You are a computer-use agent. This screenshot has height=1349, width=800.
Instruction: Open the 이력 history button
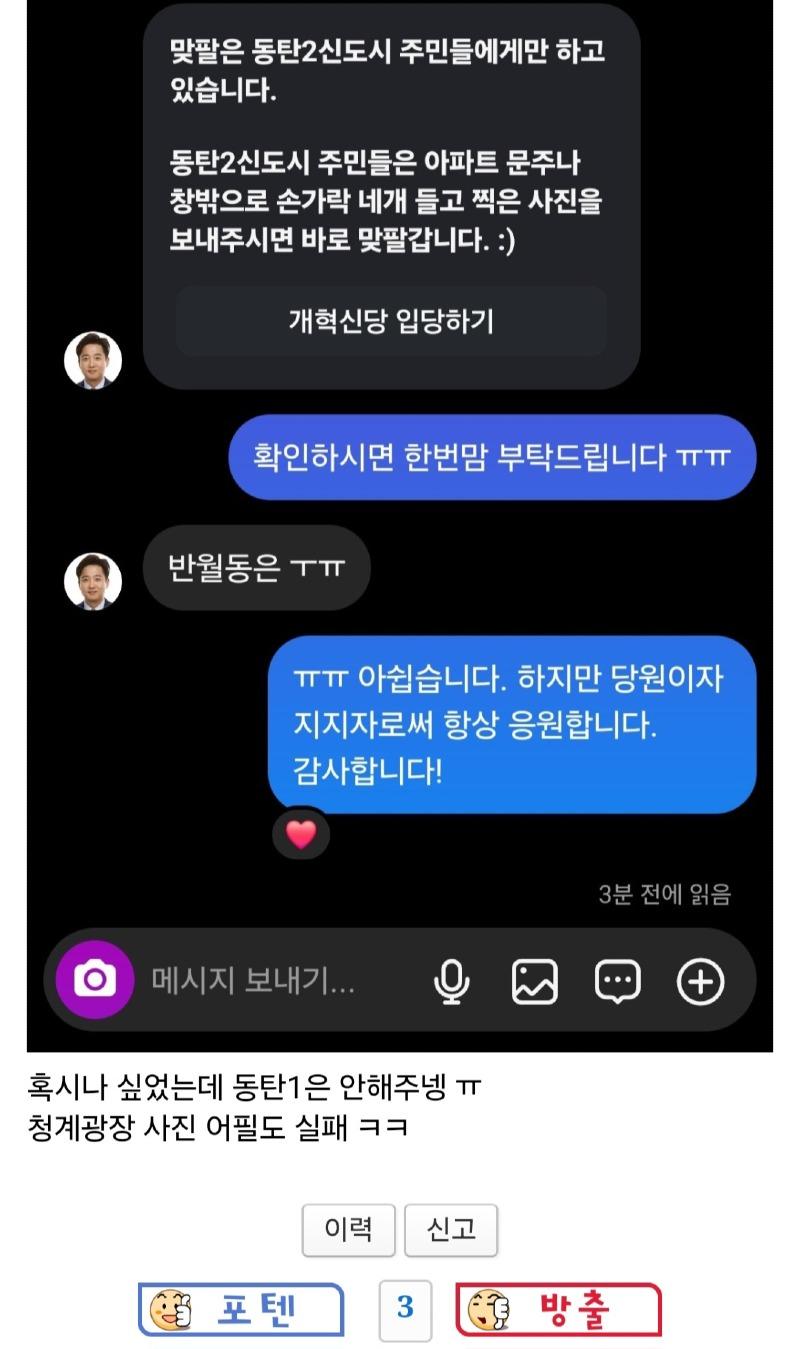pyautogui.click(x=348, y=1230)
